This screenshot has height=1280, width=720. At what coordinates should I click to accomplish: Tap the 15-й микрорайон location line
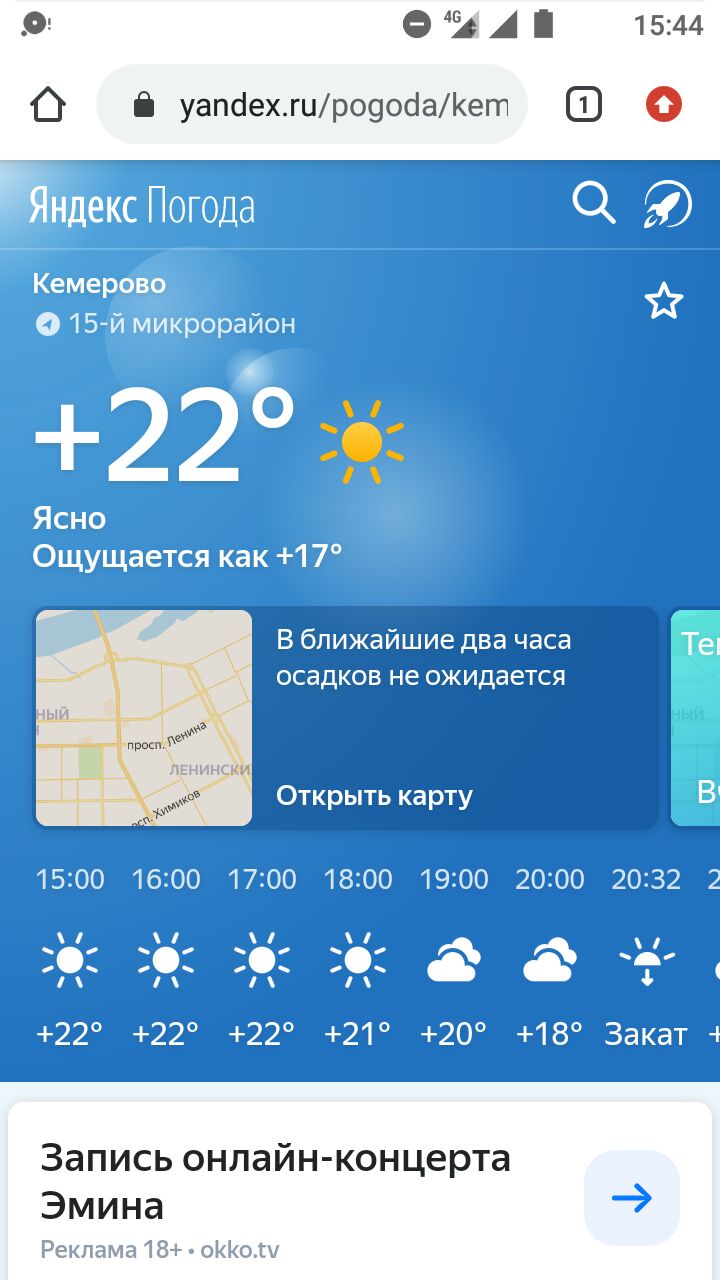165,324
